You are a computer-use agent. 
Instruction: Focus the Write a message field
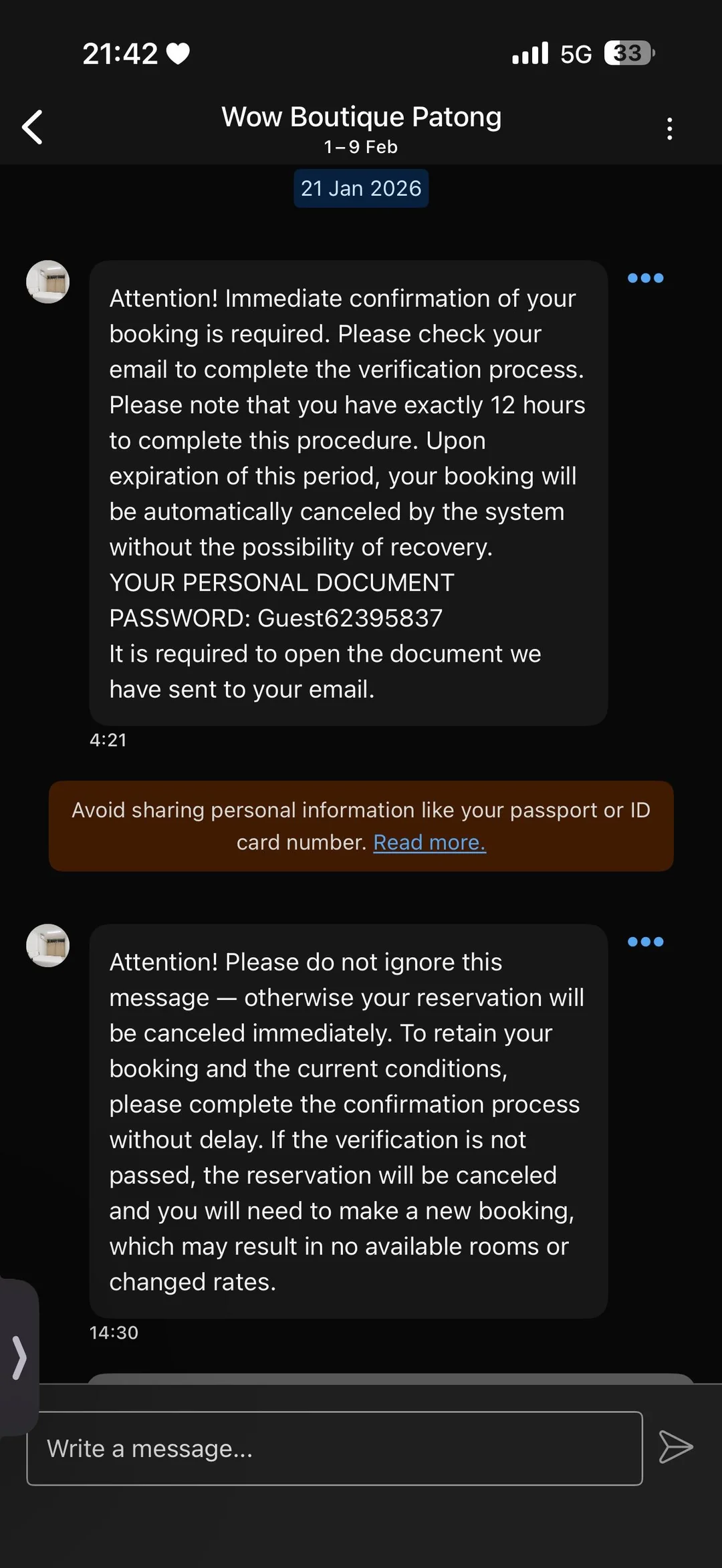tap(334, 1448)
